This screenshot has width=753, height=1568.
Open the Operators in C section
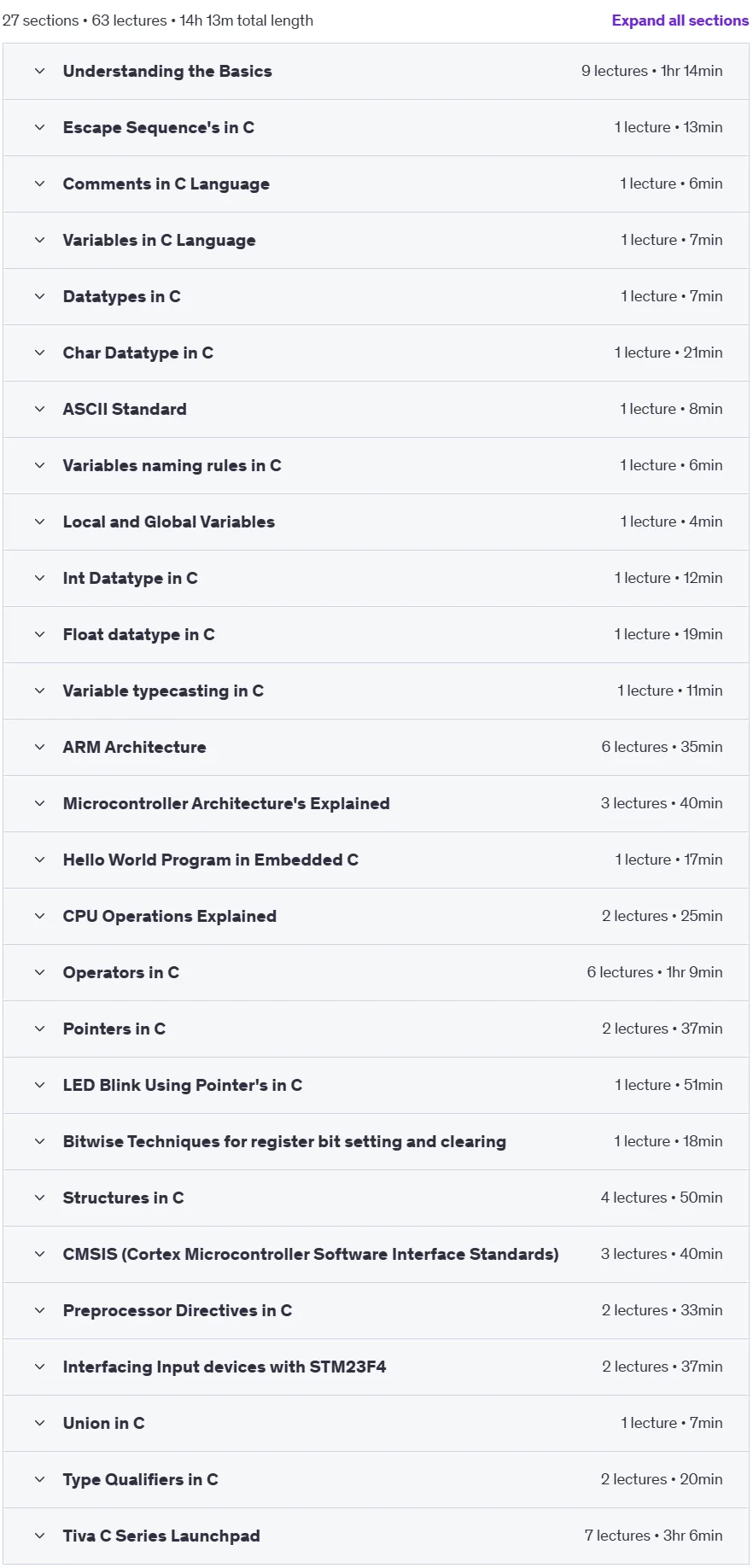click(376, 973)
